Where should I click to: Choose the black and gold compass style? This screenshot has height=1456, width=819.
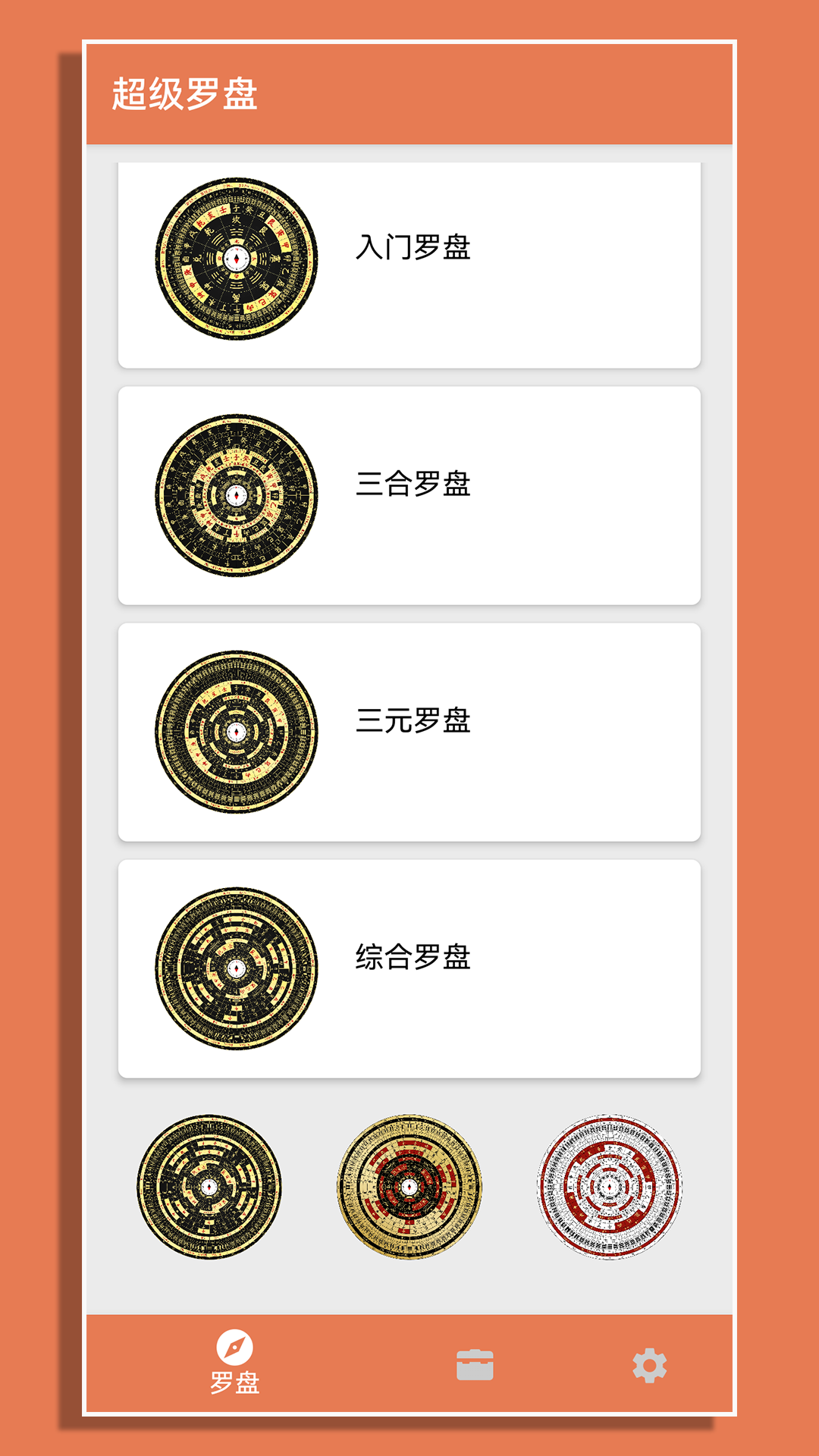(209, 1187)
